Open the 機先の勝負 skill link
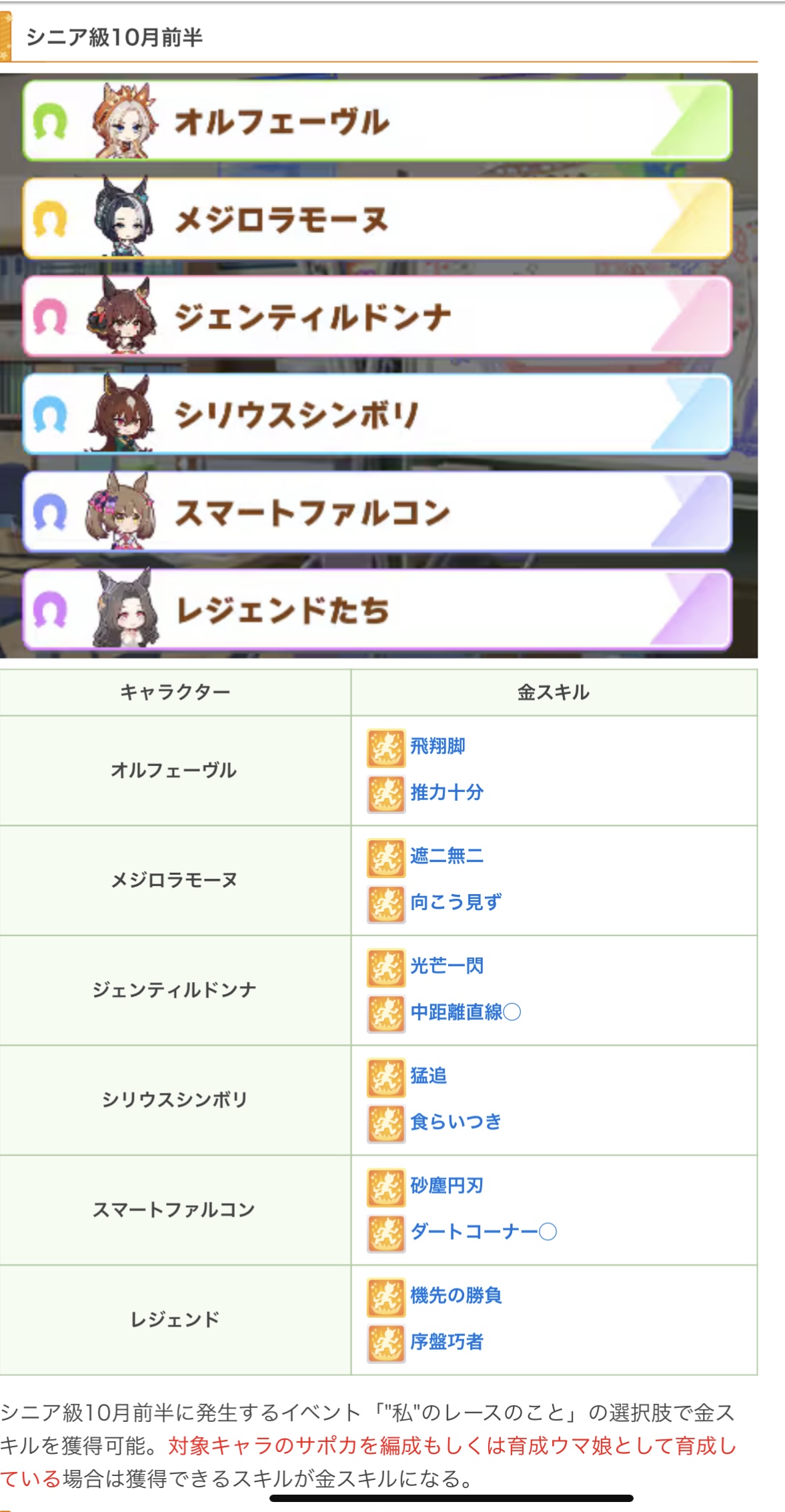 456,1296
